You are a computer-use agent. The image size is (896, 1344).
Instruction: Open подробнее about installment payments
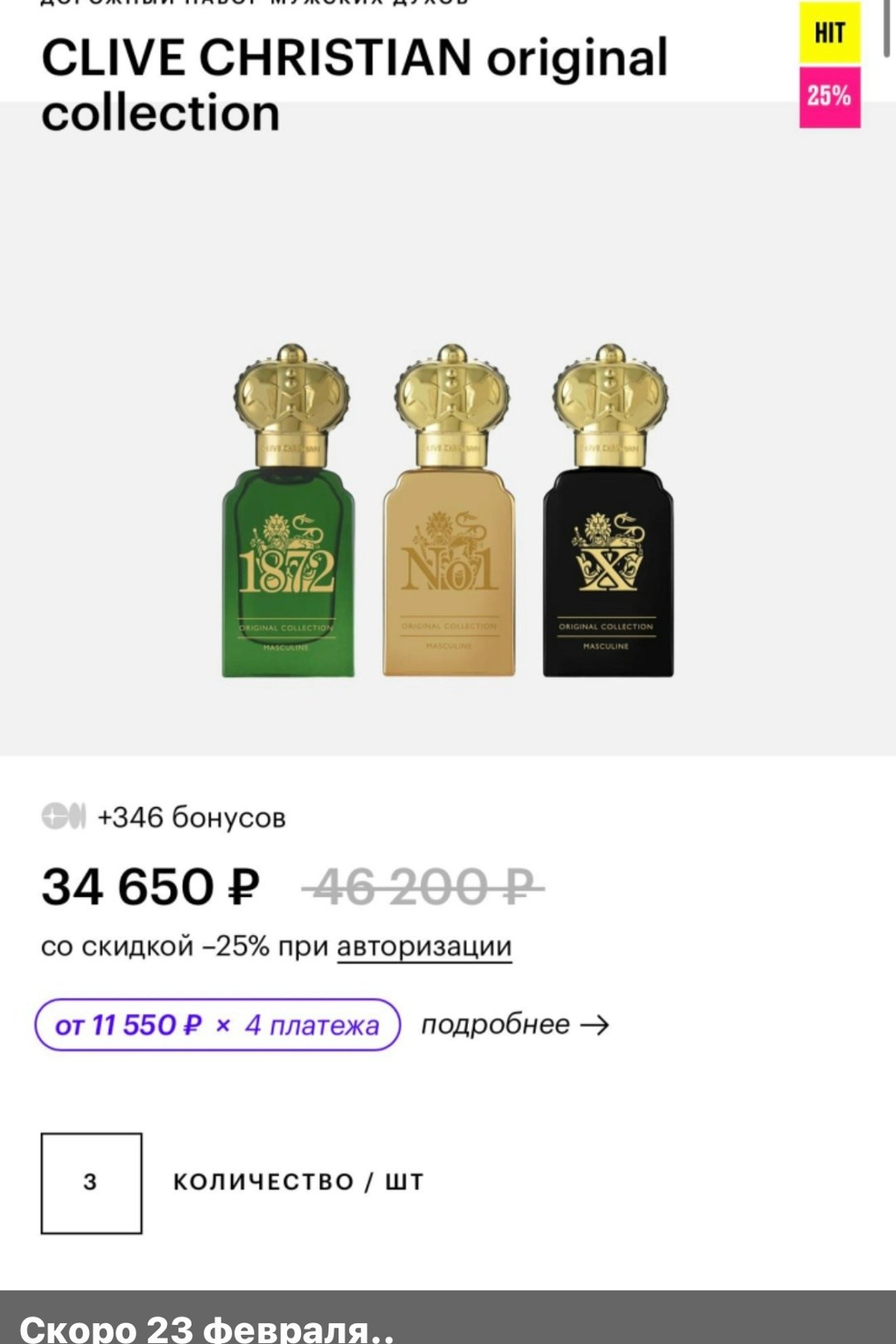(x=514, y=1025)
